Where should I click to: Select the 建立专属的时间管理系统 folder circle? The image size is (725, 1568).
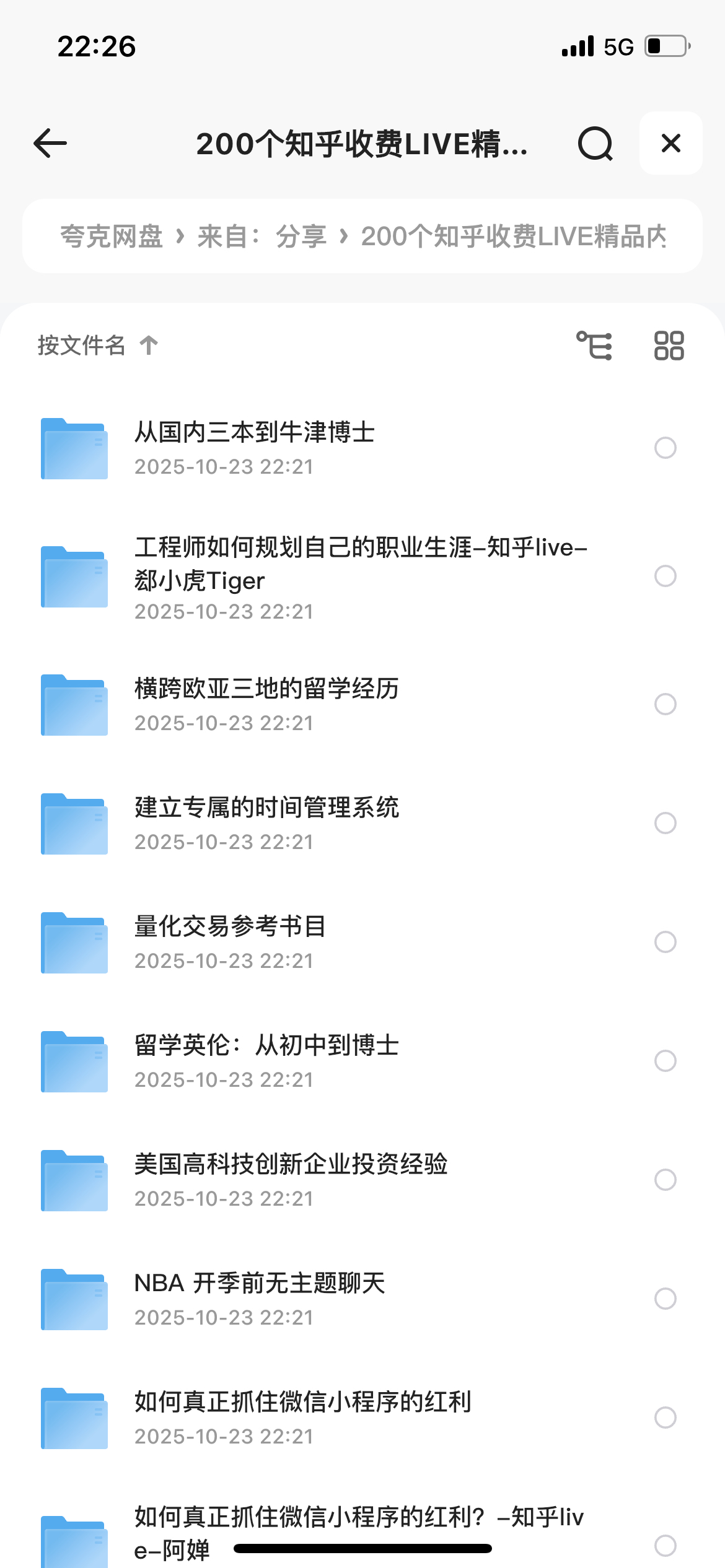click(x=665, y=823)
